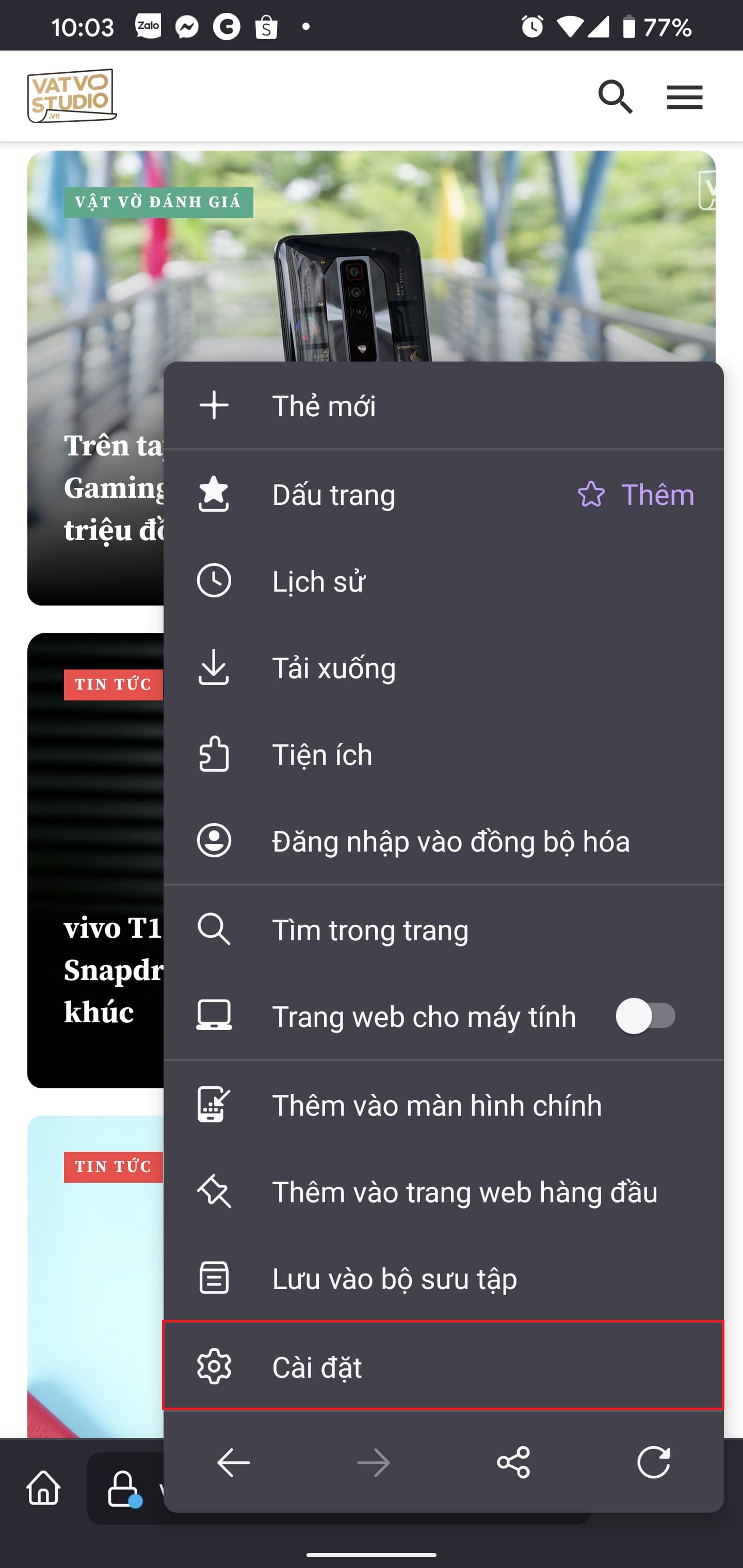Tap Thêm to bookmark this page

pyautogui.click(x=636, y=494)
